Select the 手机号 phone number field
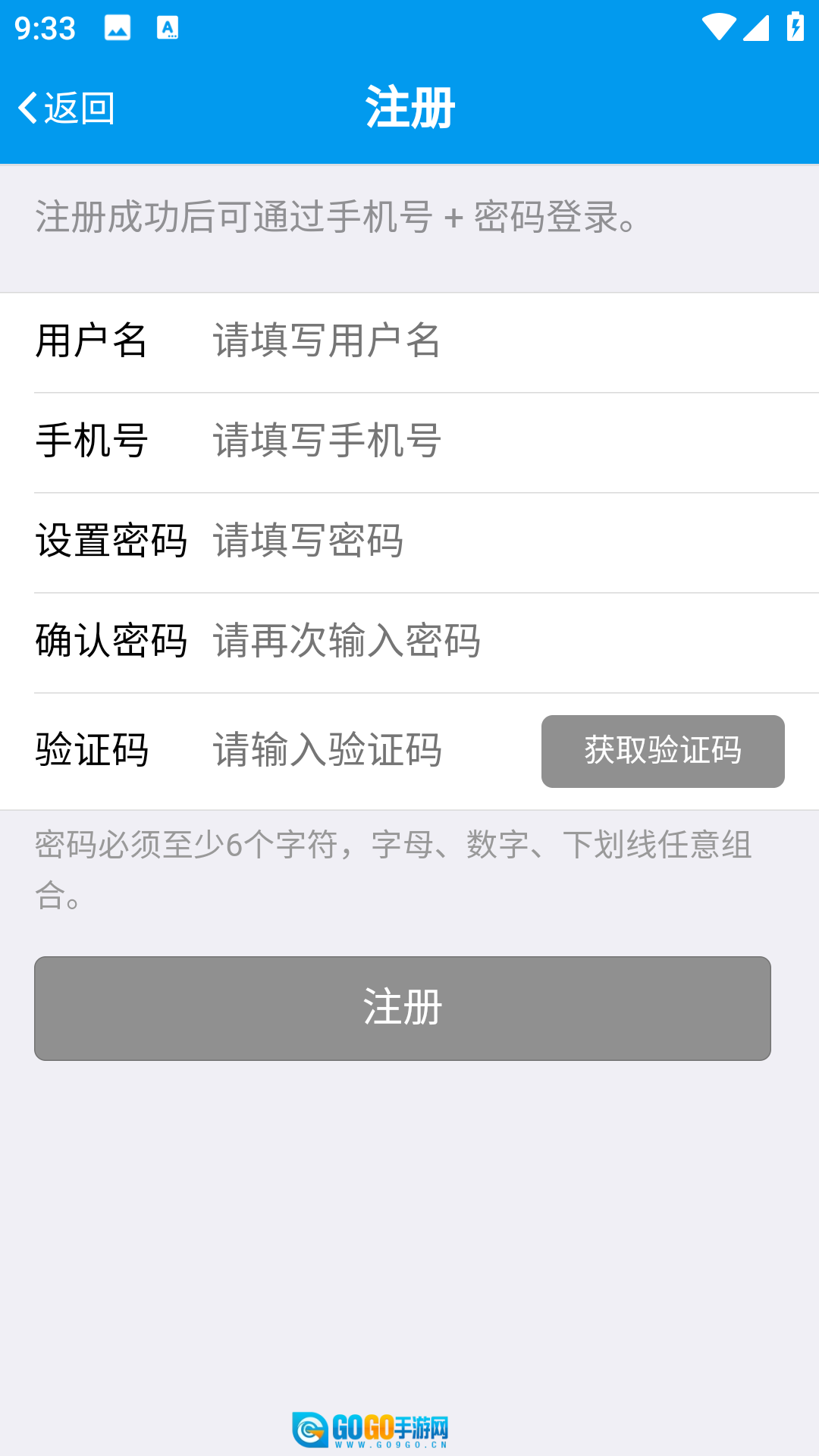Viewport: 819px width, 1456px height. 500,441
